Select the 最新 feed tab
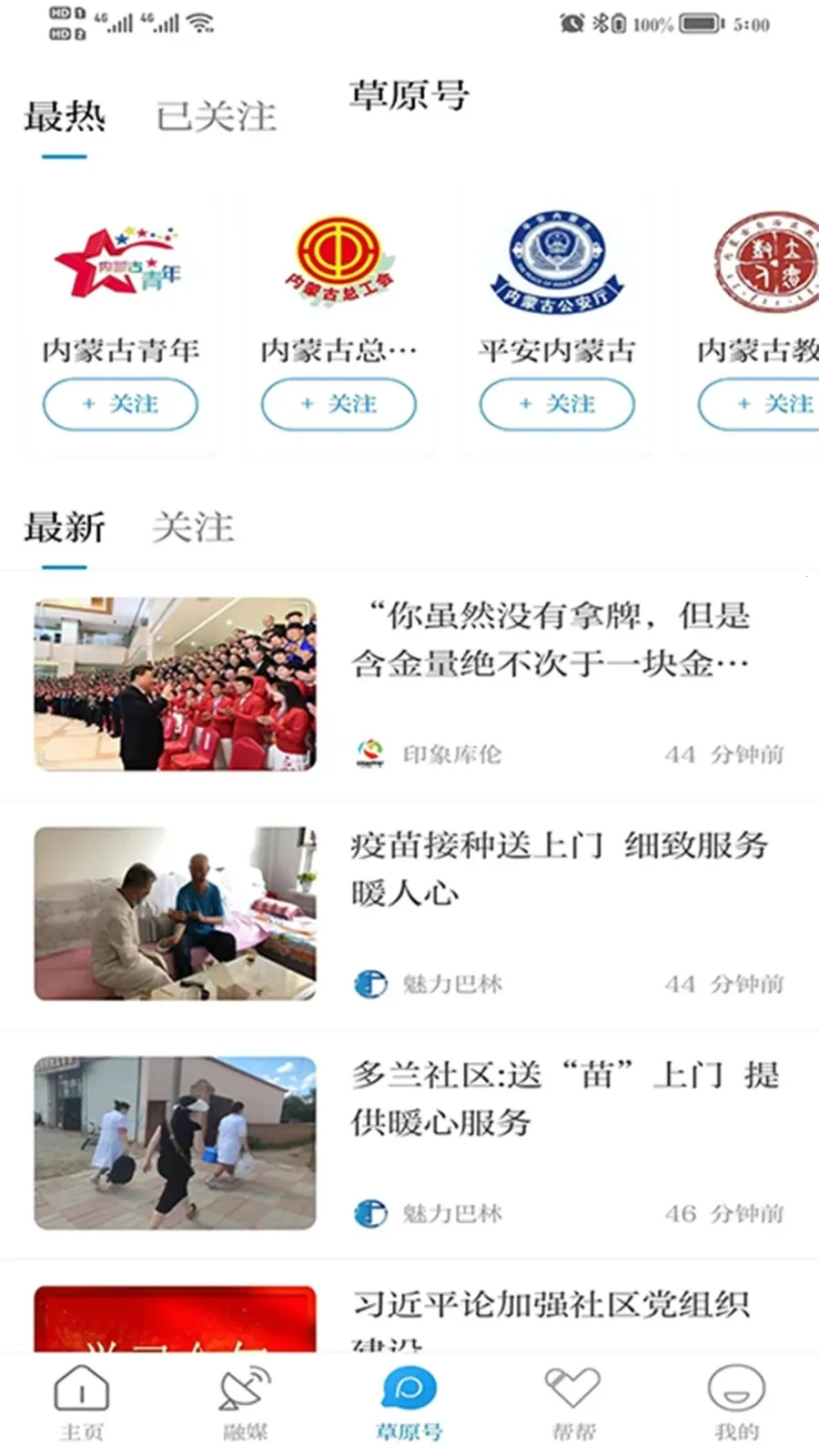 [x=64, y=528]
